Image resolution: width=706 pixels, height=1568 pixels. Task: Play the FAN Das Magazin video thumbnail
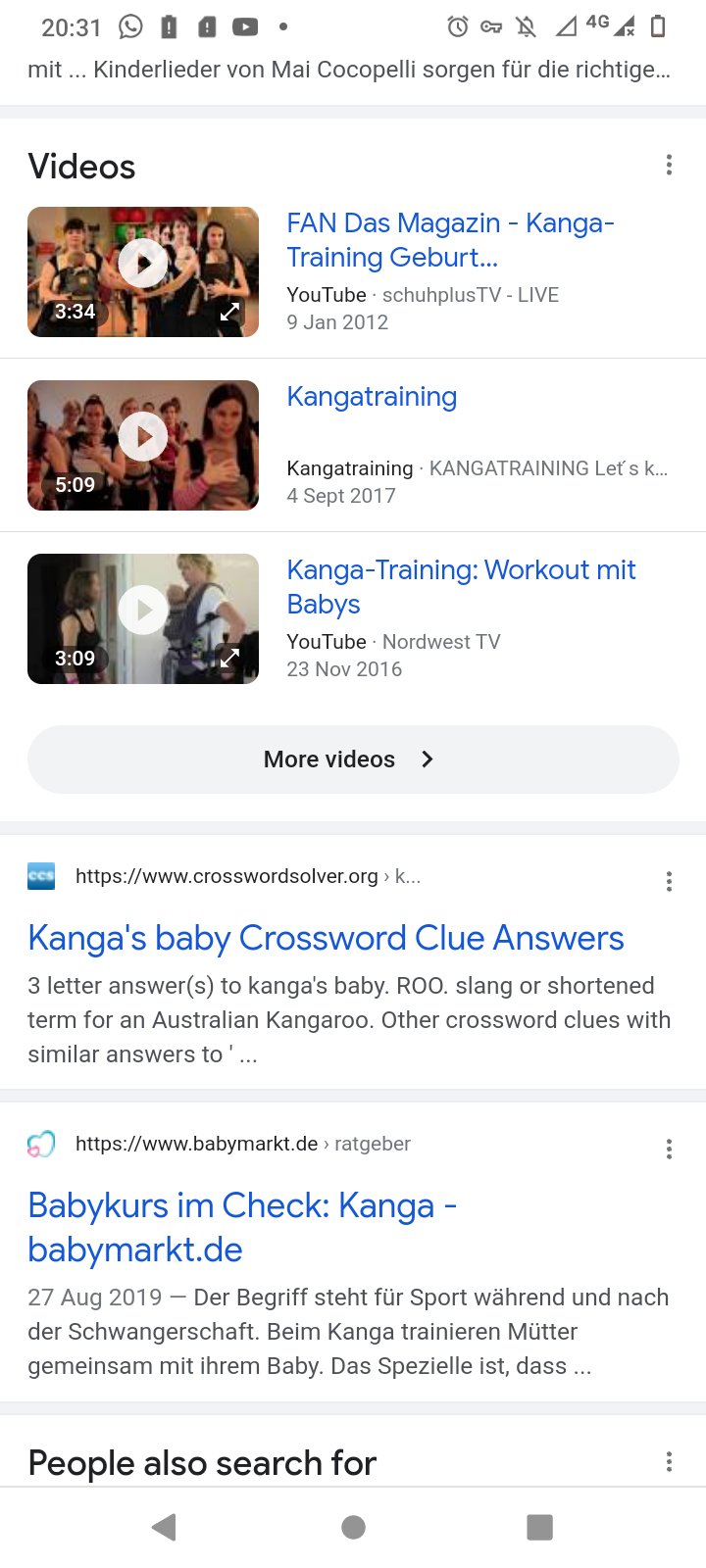pos(143,271)
